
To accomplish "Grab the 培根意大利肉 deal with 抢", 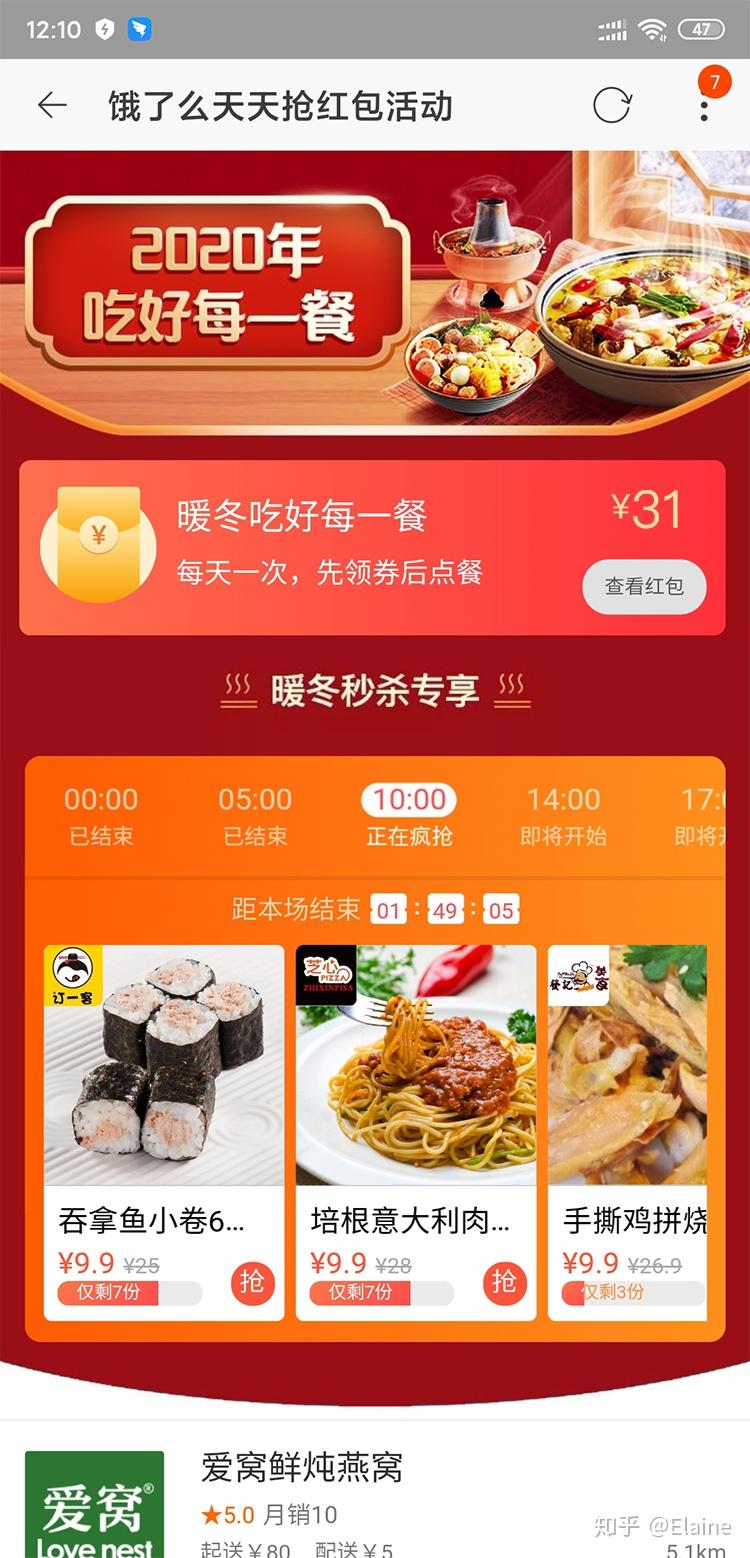I will click(504, 1282).
